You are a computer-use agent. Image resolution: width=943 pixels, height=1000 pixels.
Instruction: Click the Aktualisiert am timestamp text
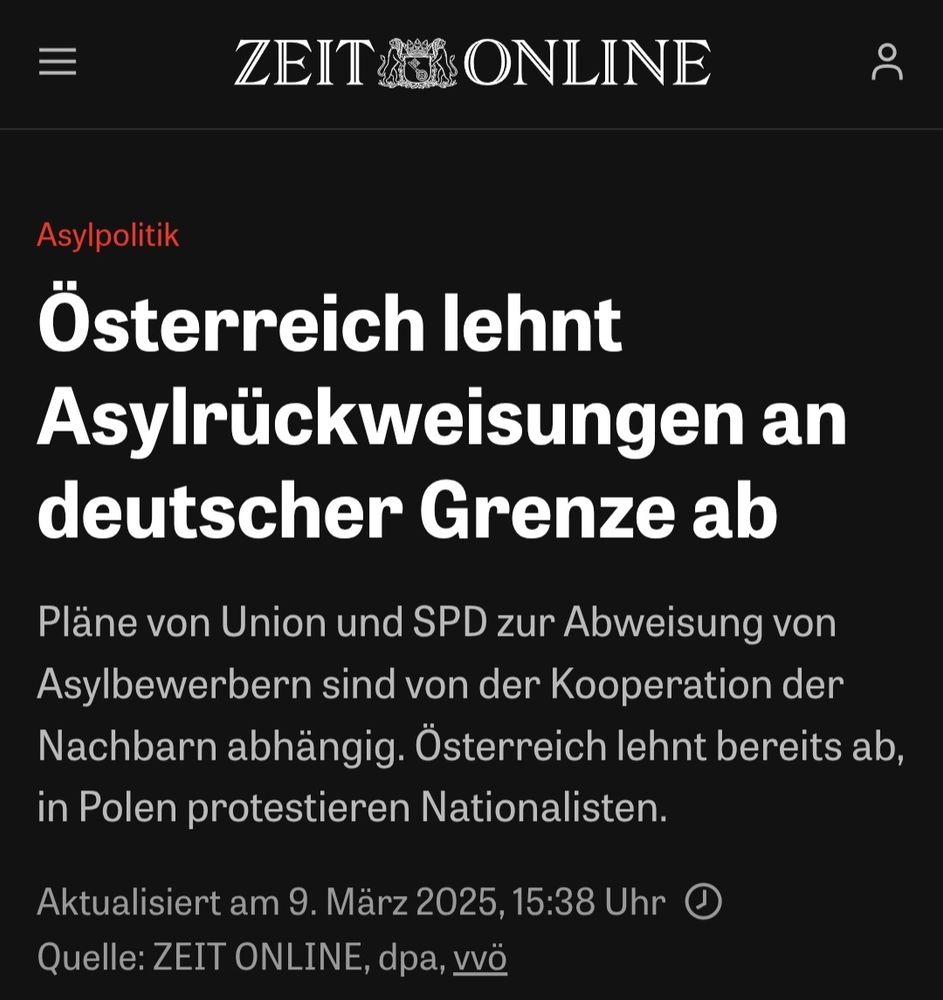pos(350,899)
